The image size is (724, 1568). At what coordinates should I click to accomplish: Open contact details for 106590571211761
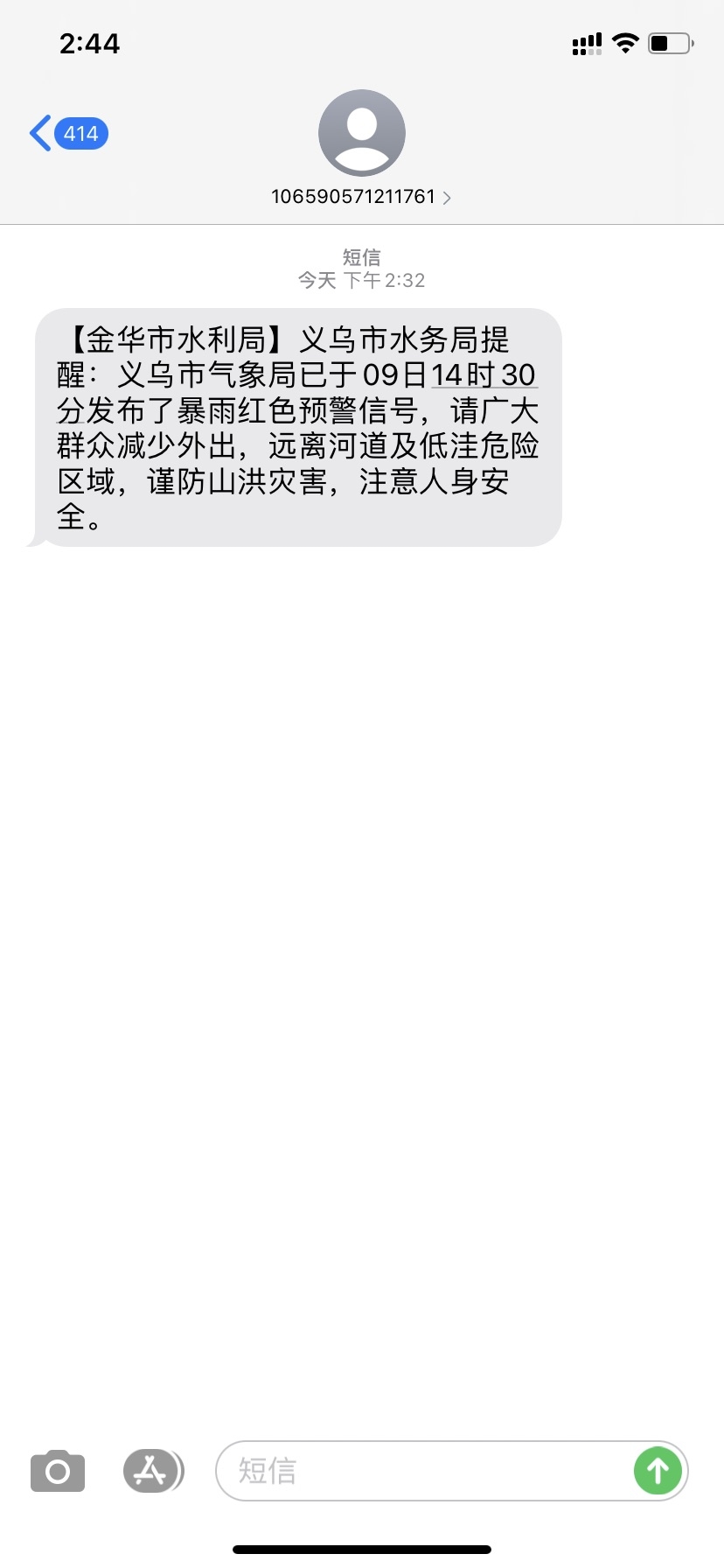pyautogui.click(x=360, y=197)
